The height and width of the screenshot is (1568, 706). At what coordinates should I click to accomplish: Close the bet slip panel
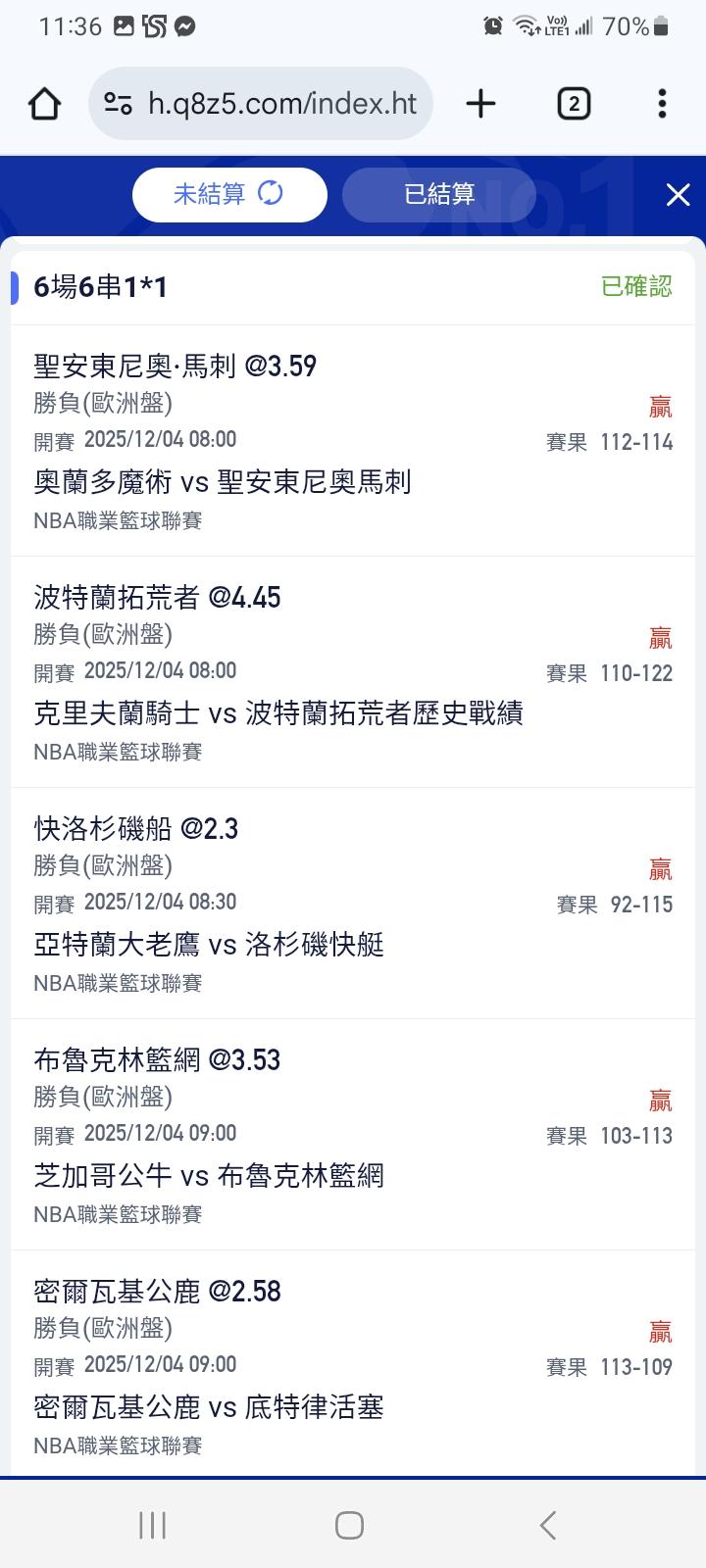pos(678,195)
